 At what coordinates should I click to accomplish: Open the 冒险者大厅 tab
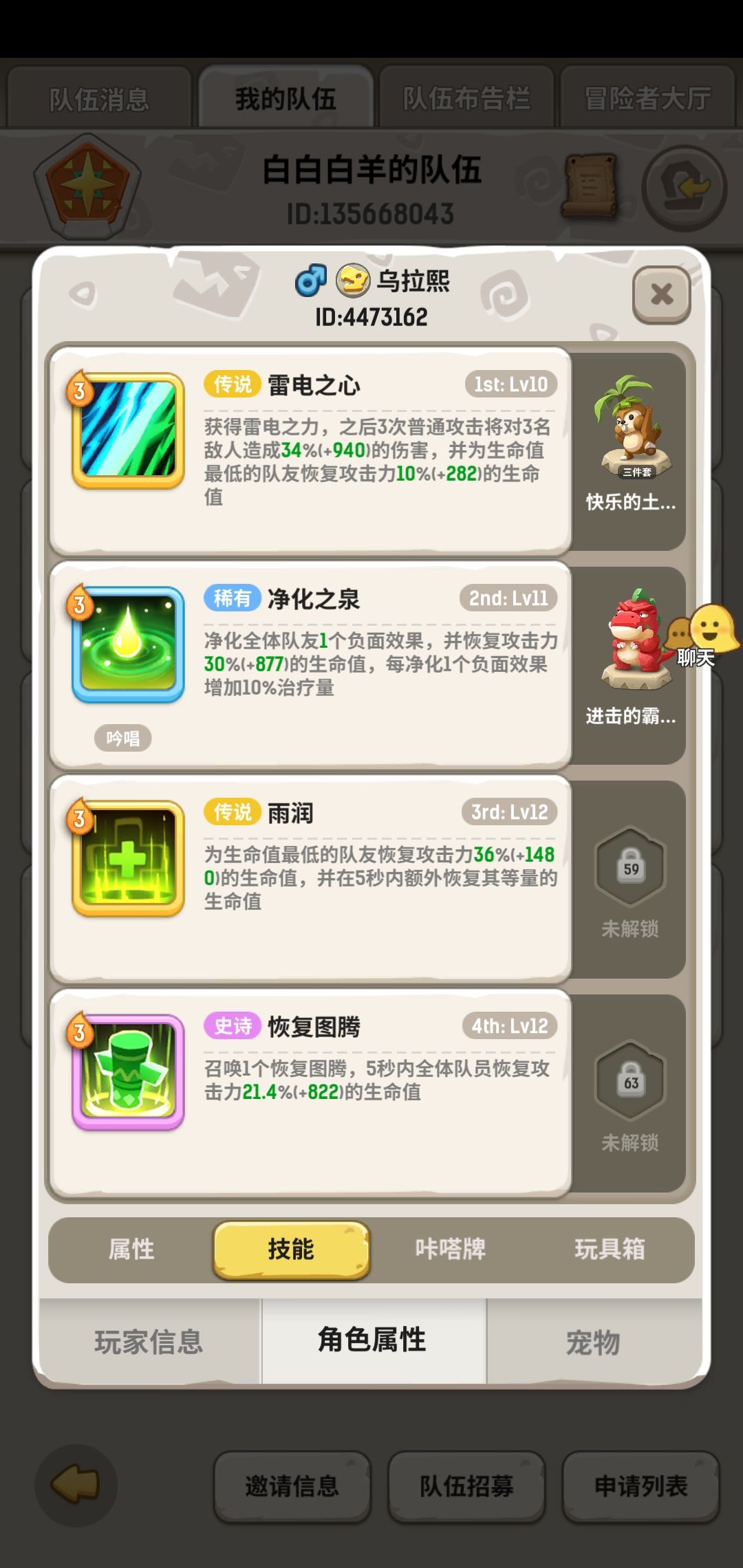click(647, 96)
